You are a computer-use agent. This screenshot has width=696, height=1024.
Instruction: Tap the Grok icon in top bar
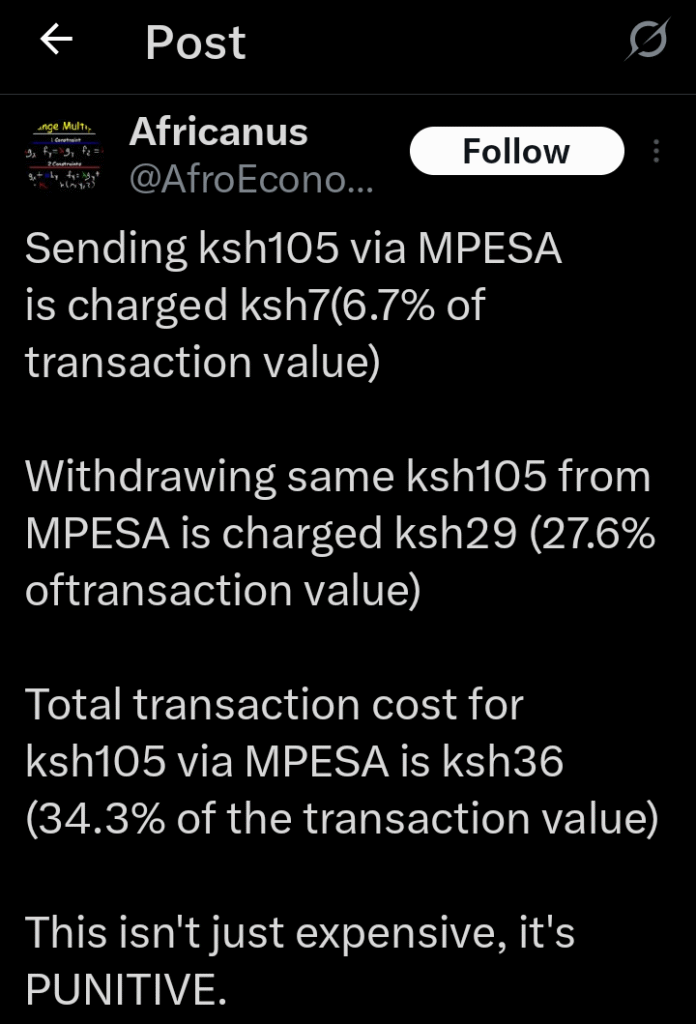[647, 41]
